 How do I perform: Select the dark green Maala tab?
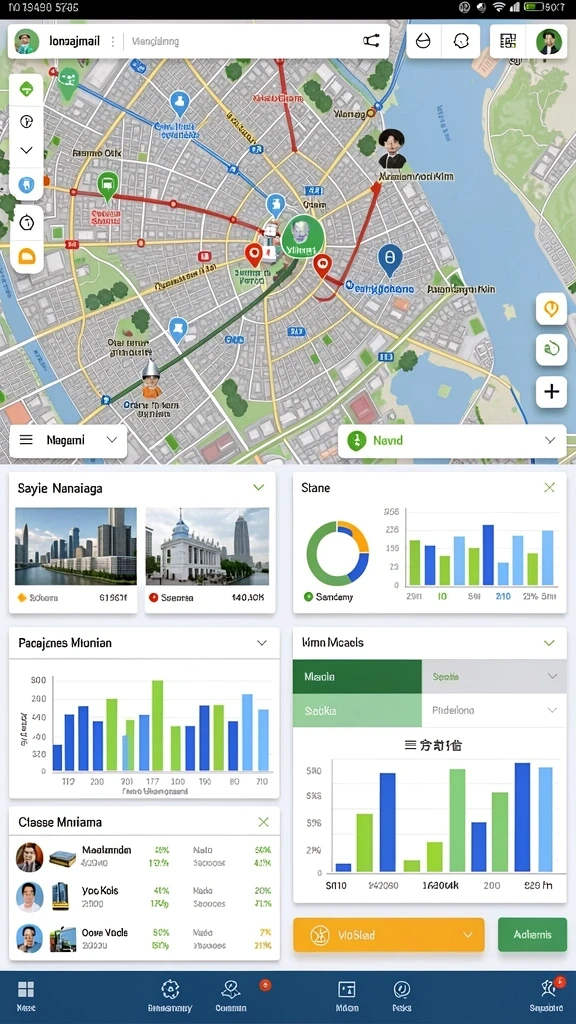tap(357, 677)
